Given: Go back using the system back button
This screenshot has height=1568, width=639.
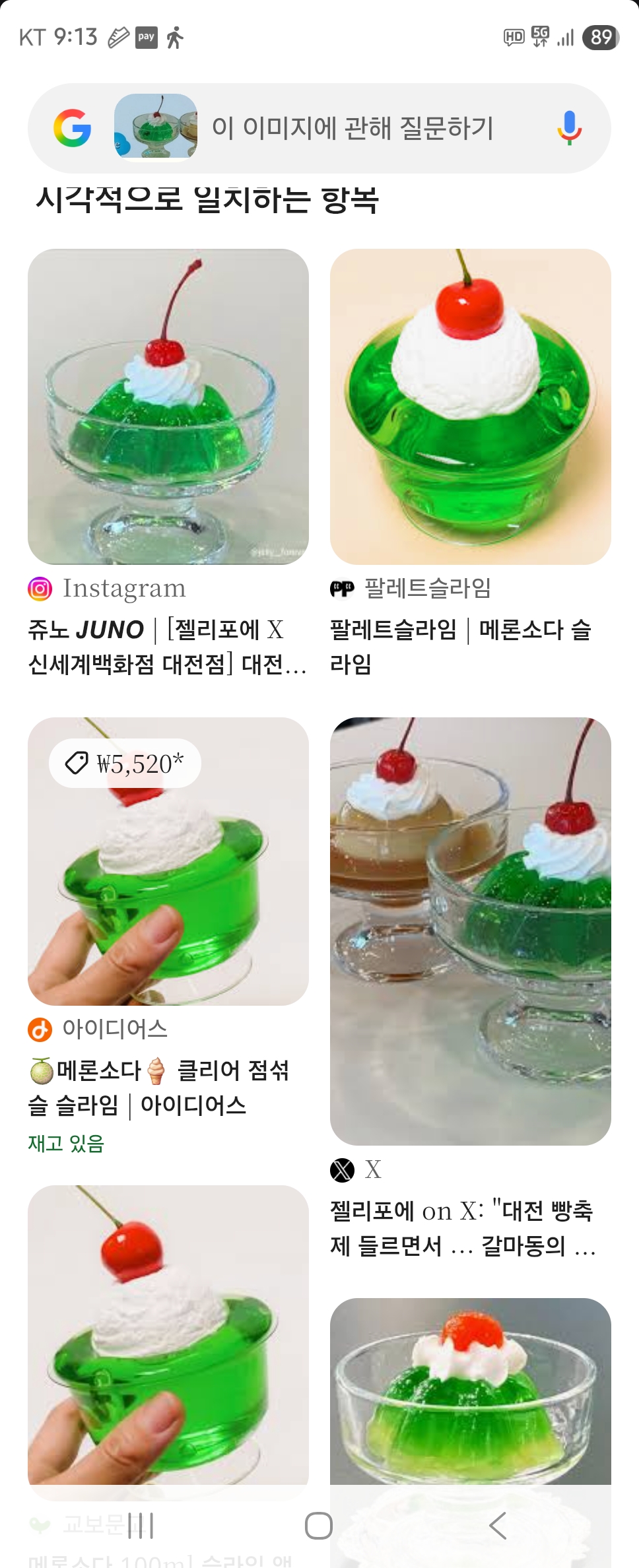Looking at the screenshot, I should (x=498, y=1526).
